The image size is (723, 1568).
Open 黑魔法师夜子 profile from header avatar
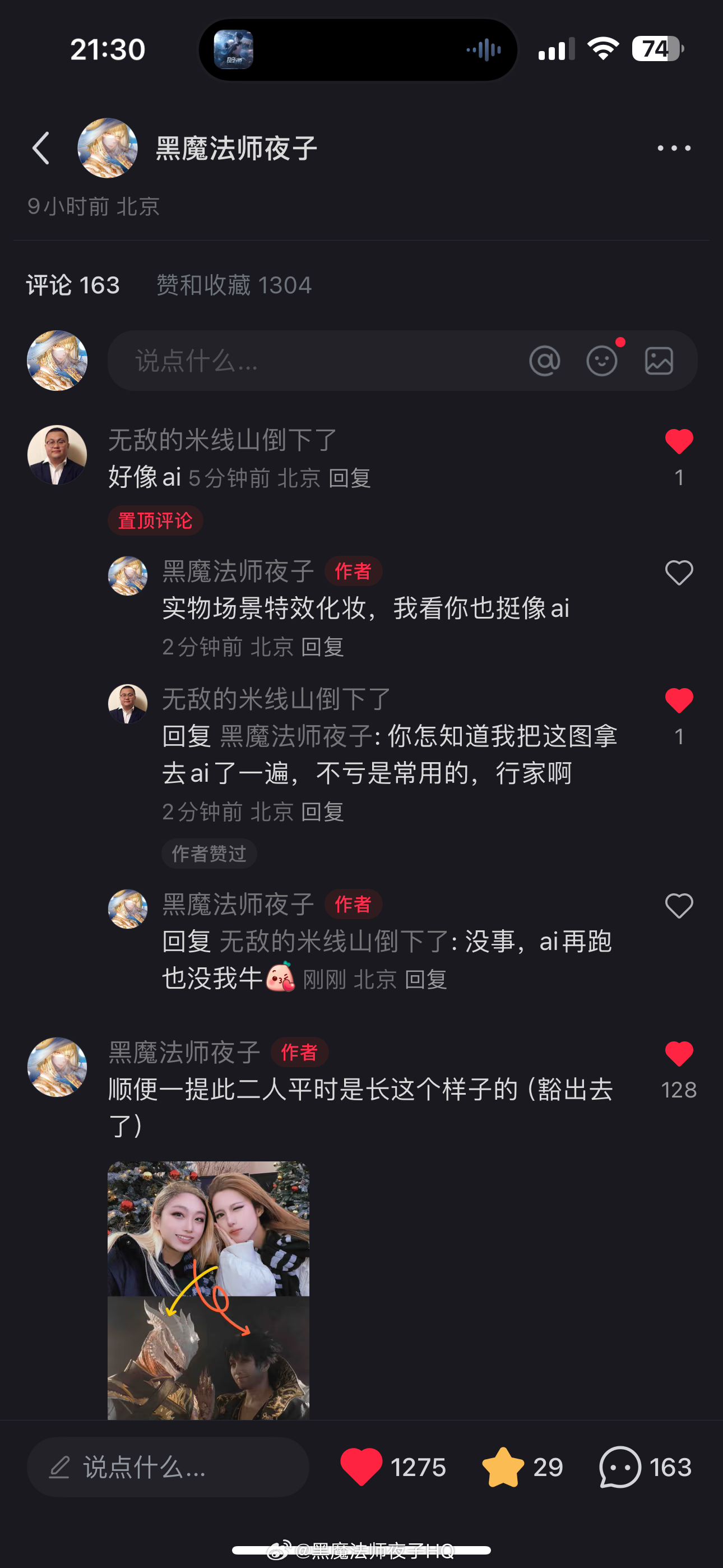point(108,148)
